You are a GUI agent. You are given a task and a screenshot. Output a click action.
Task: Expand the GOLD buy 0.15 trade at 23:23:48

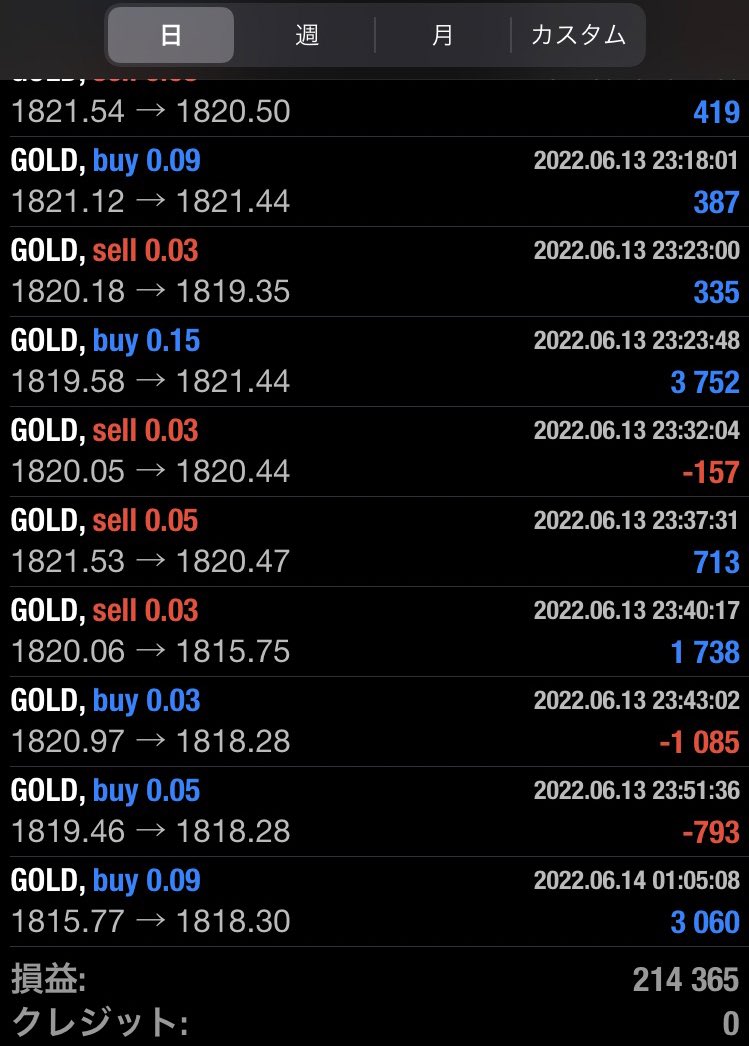point(374,361)
